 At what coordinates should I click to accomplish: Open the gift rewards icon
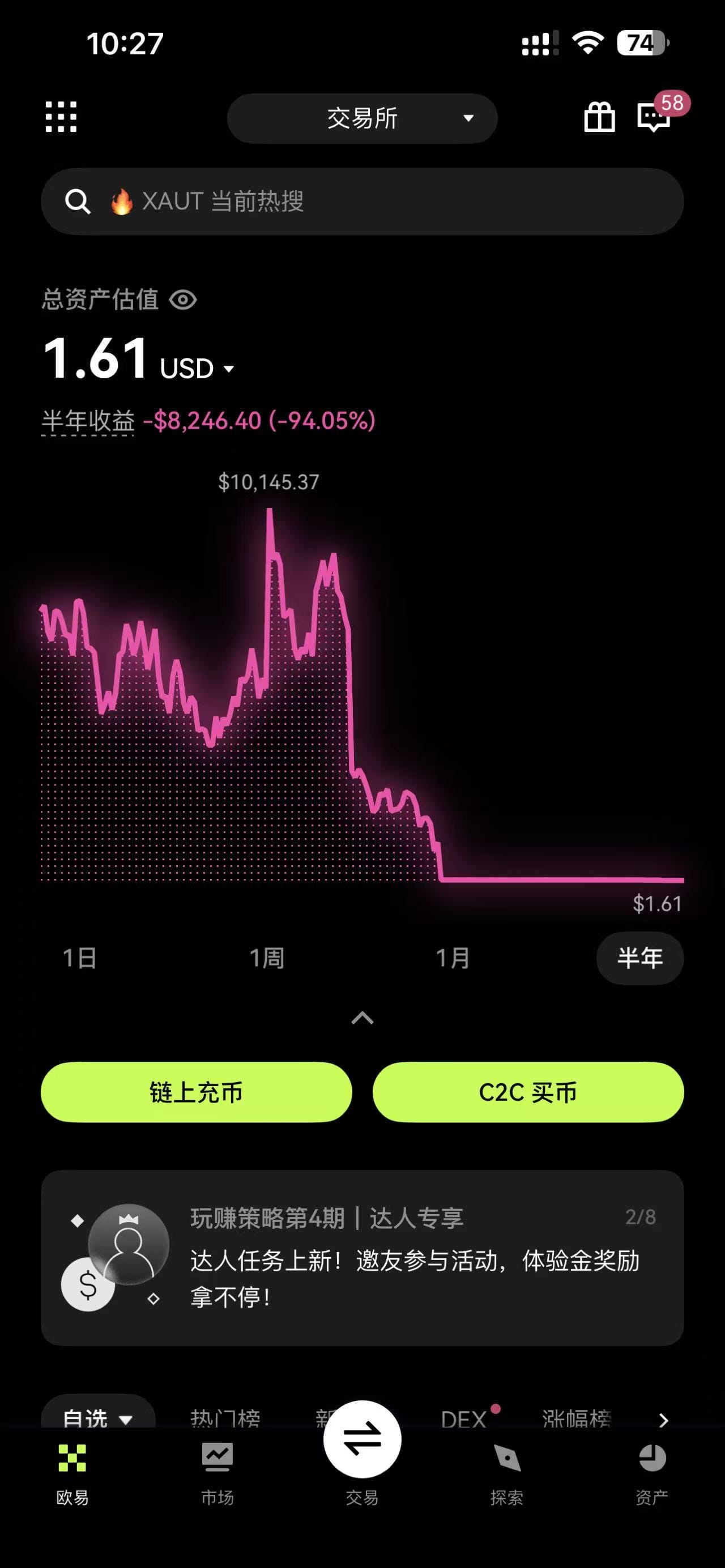pyautogui.click(x=599, y=117)
